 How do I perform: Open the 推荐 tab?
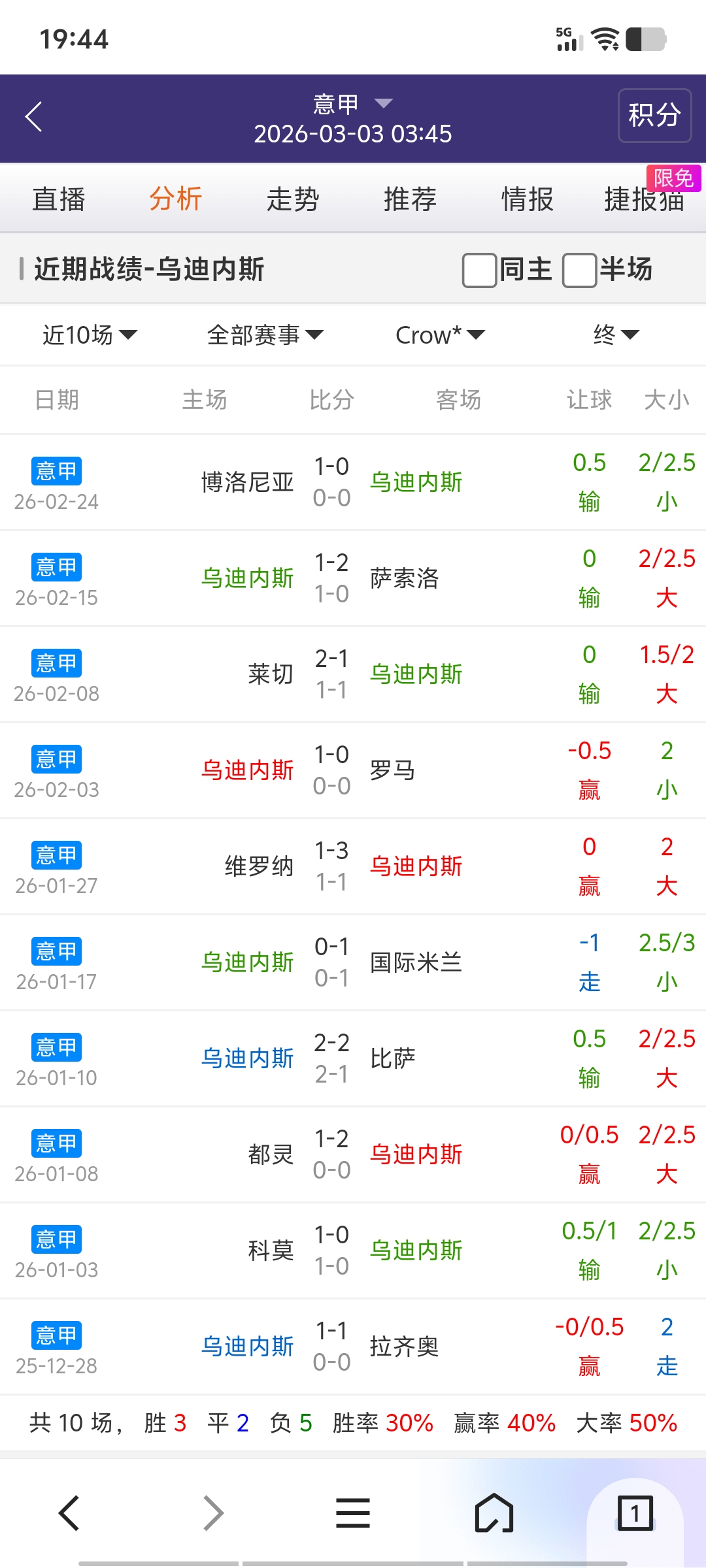click(x=410, y=199)
